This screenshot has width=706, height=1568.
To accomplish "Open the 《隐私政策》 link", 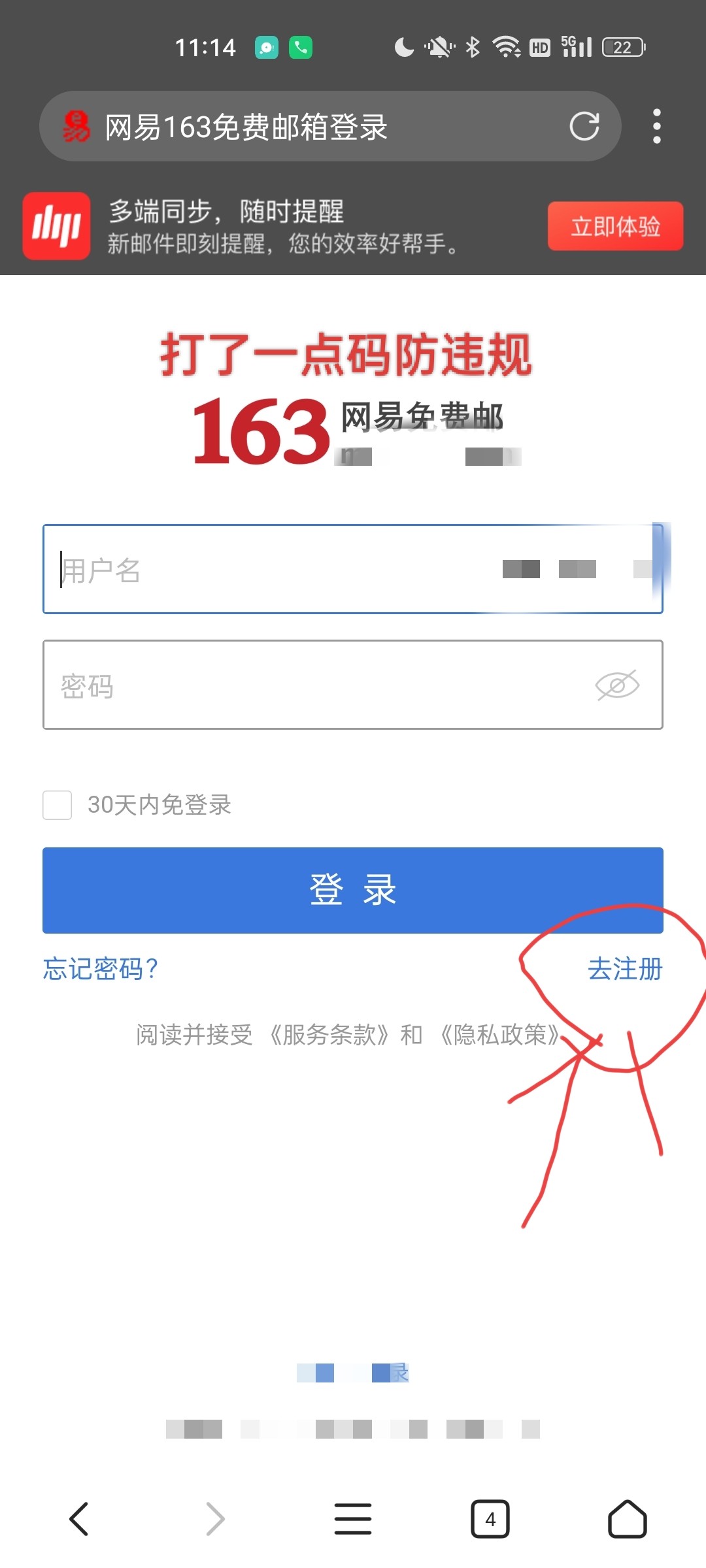I will point(500,1035).
